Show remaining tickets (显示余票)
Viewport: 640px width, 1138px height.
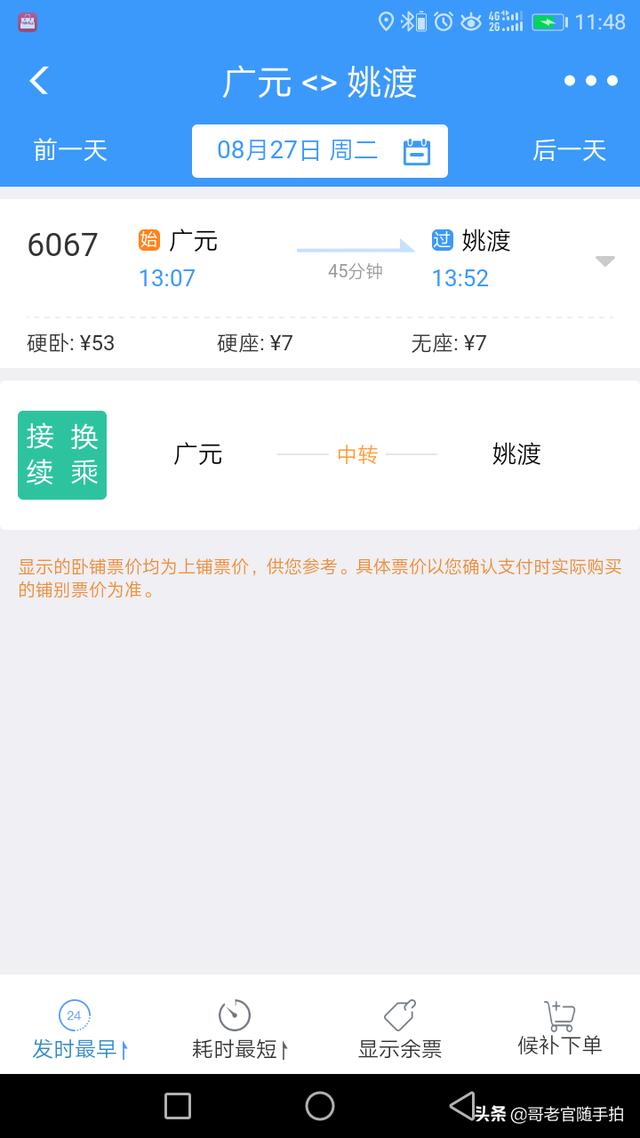pos(400,1028)
